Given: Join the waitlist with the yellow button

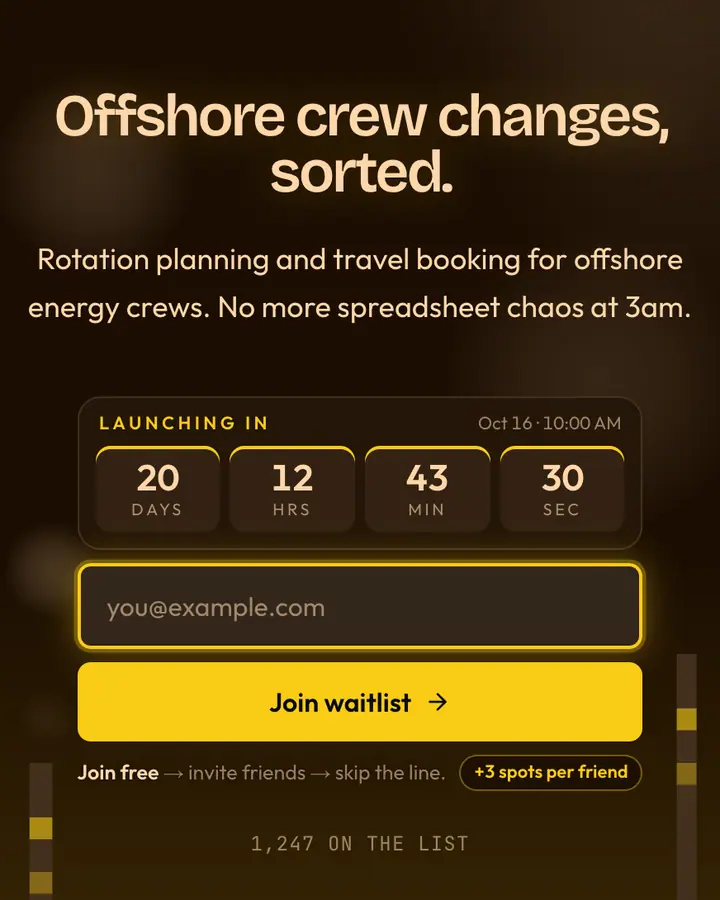Looking at the screenshot, I should [x=360, y=701].
